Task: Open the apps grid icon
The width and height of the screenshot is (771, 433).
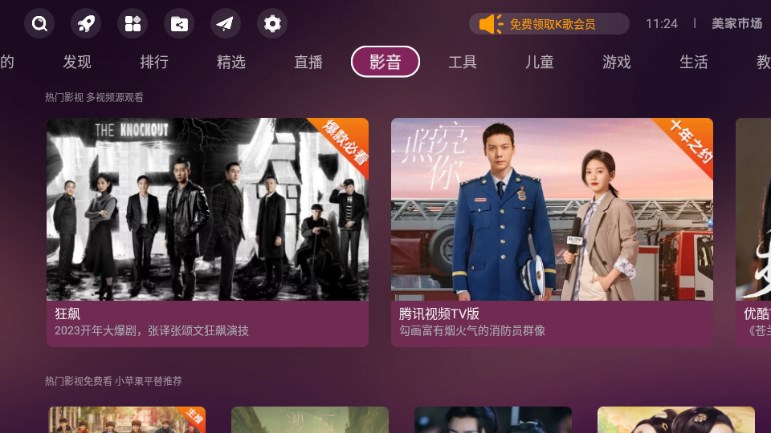Action: 132,24
